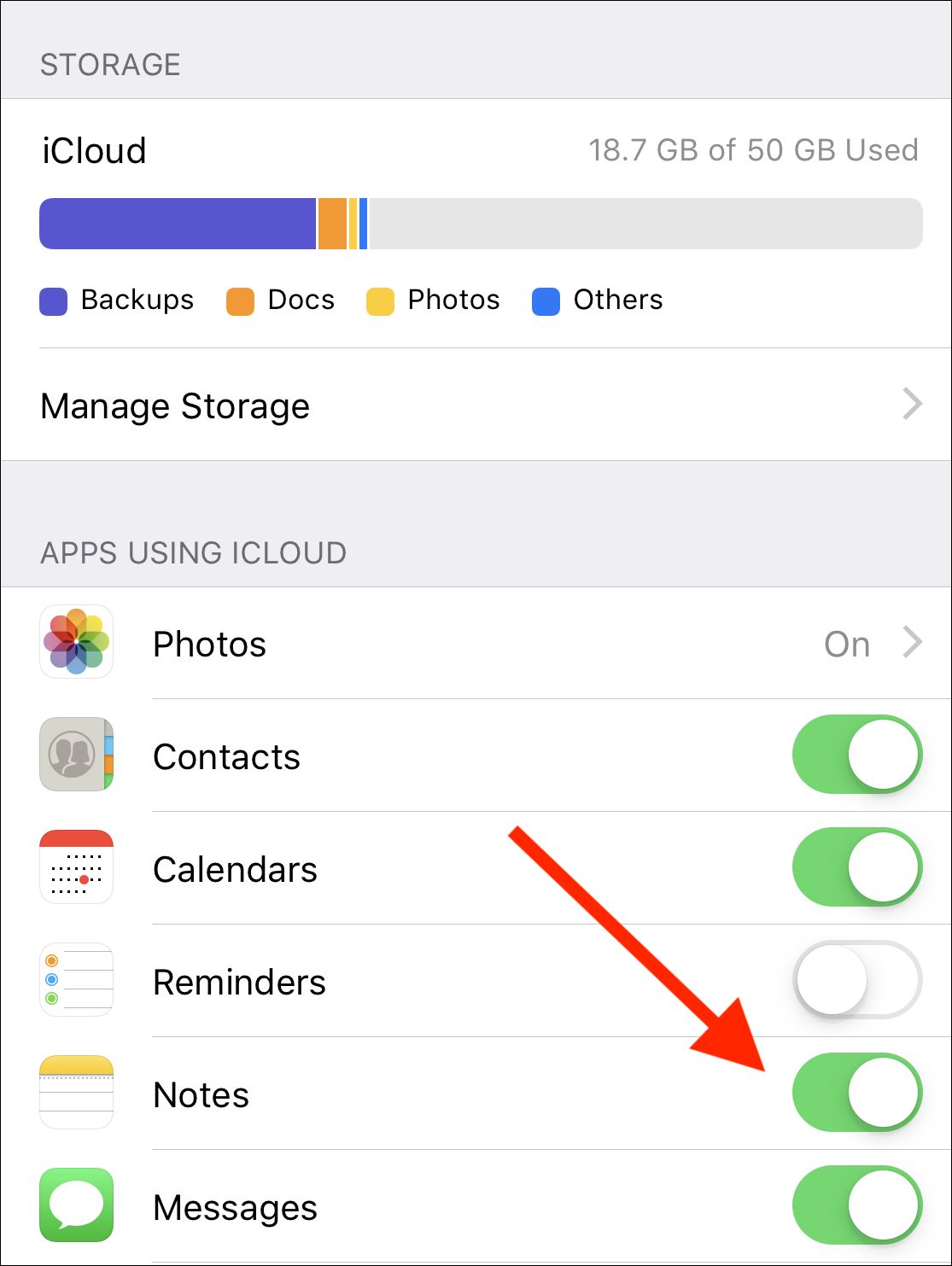Toggle off Notes iCloud sync
This screenshot has width=952, height=1266.
click(x=856, y=1094)
